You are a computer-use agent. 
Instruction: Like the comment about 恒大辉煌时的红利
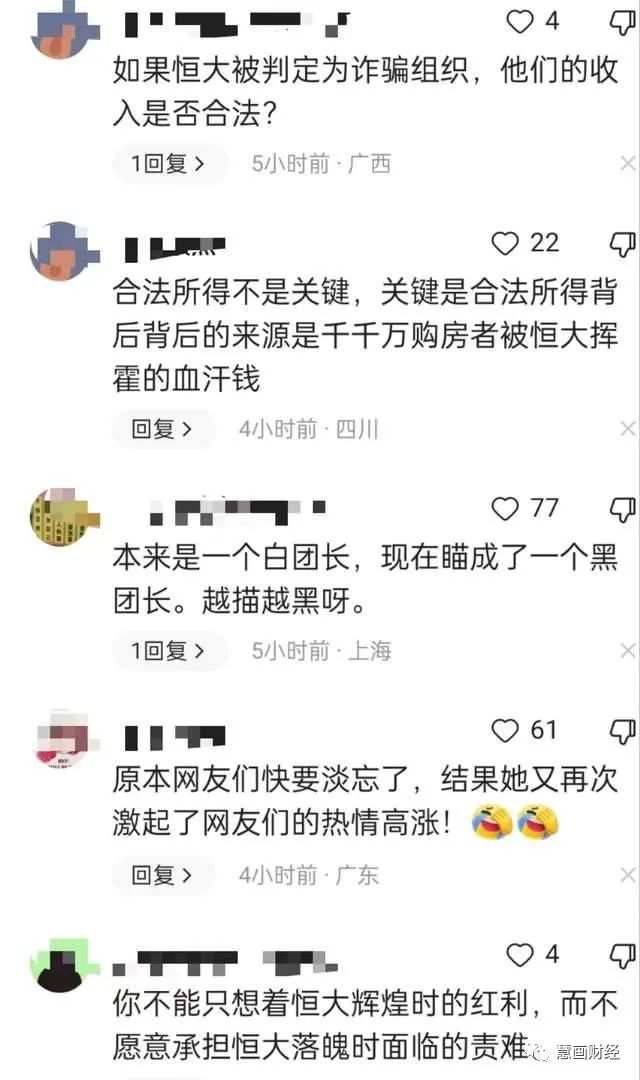520,955
